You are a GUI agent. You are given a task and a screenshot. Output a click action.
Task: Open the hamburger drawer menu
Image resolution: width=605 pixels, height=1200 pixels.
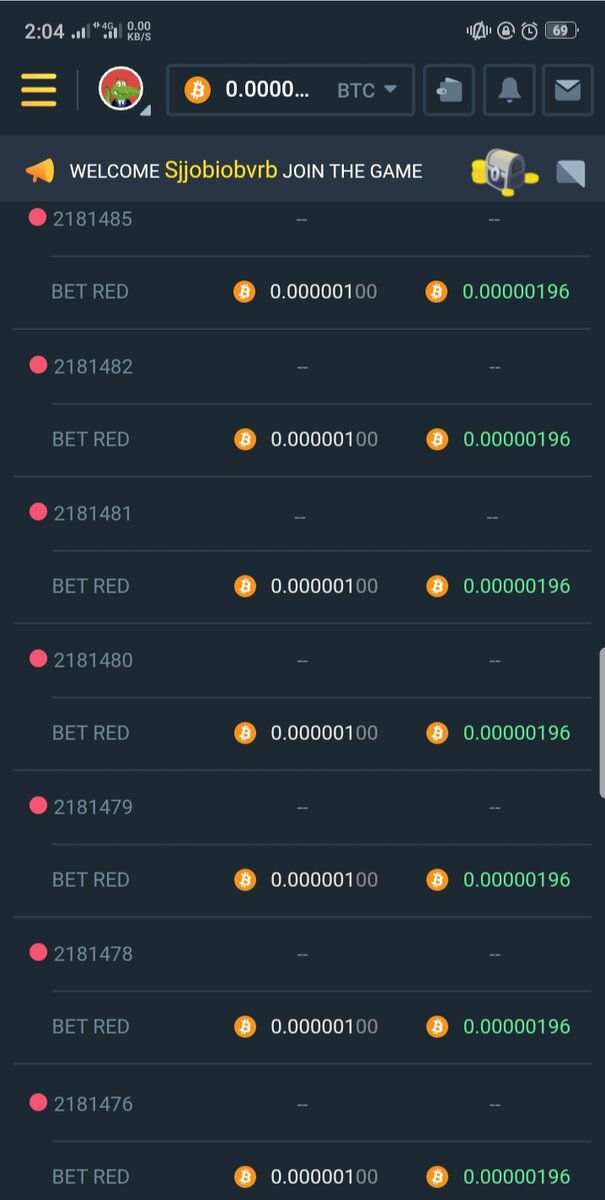[38, 90]
